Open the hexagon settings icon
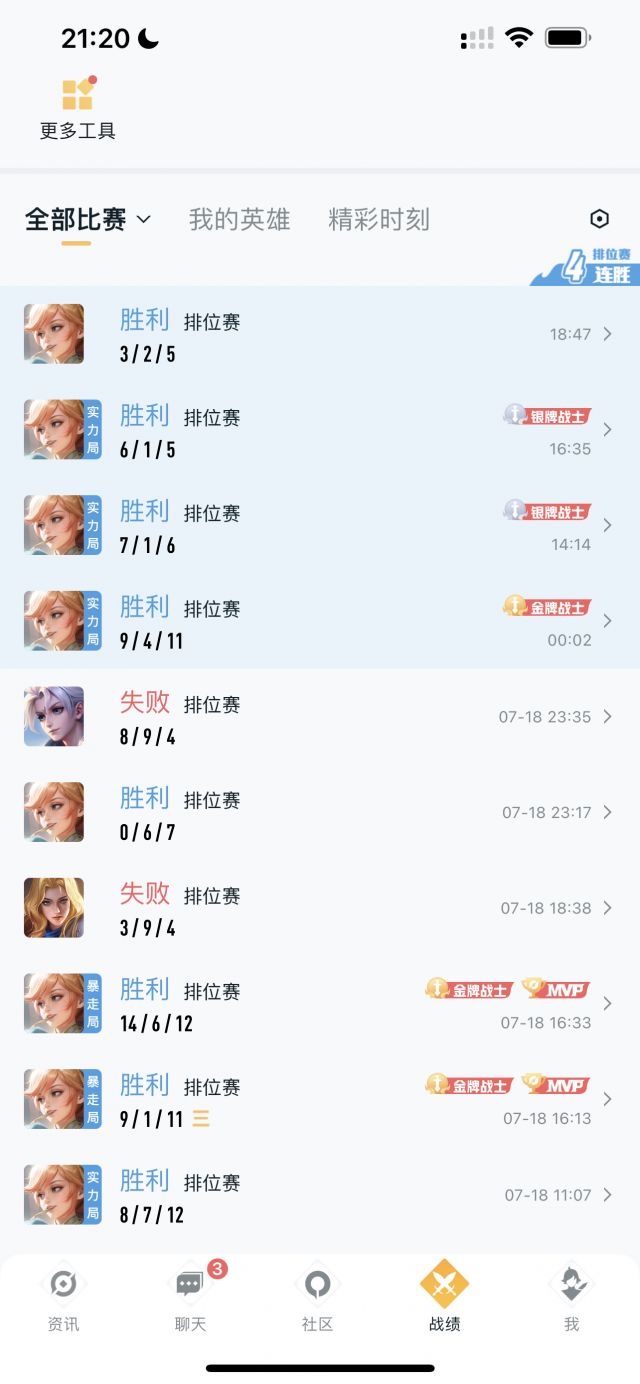The width and height of the screenshot is (640, 1384). (599, 219)
